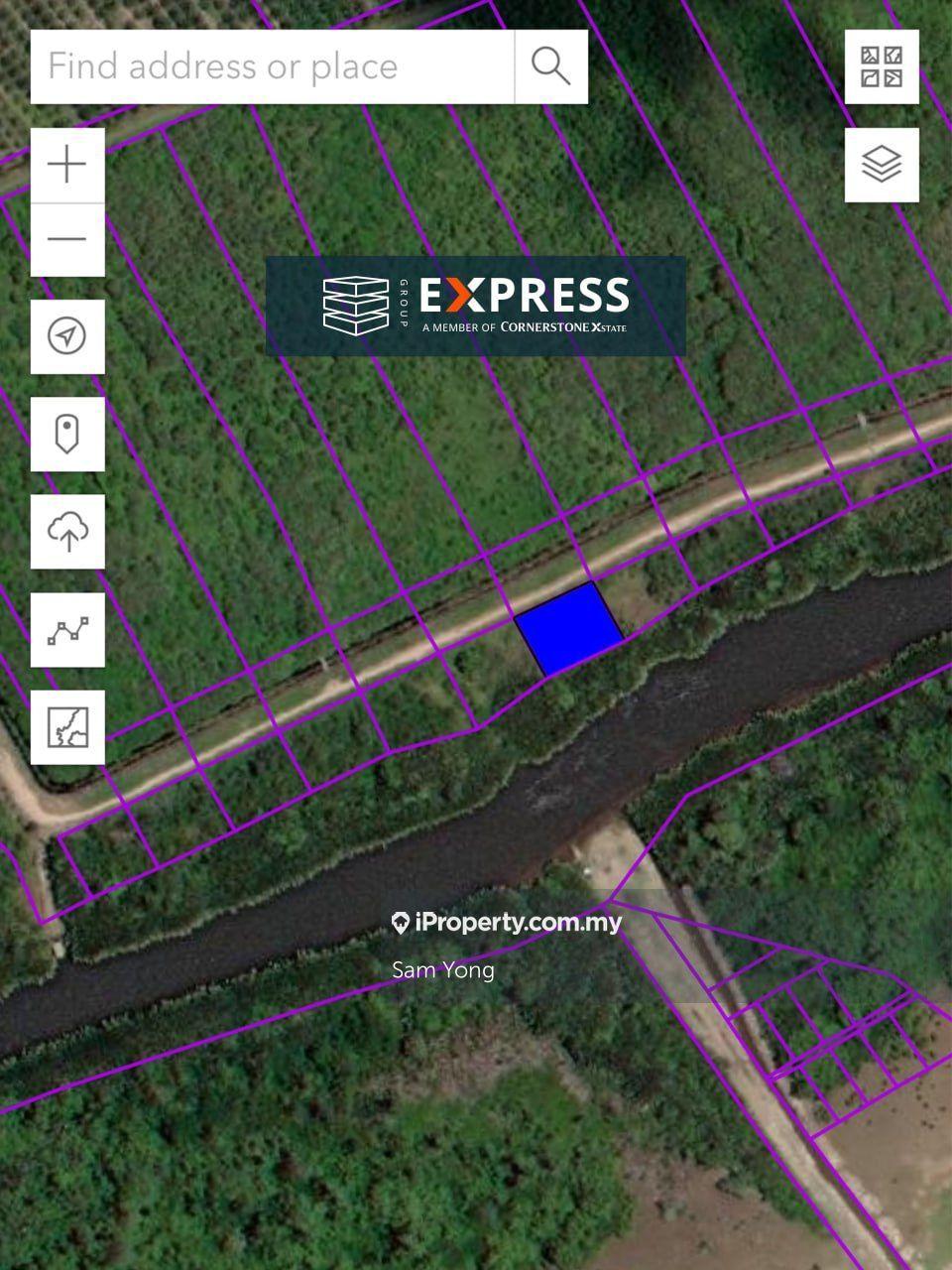Tap the Find address or place field
The height and width of the screenshot is (1270, 952).
273,66
